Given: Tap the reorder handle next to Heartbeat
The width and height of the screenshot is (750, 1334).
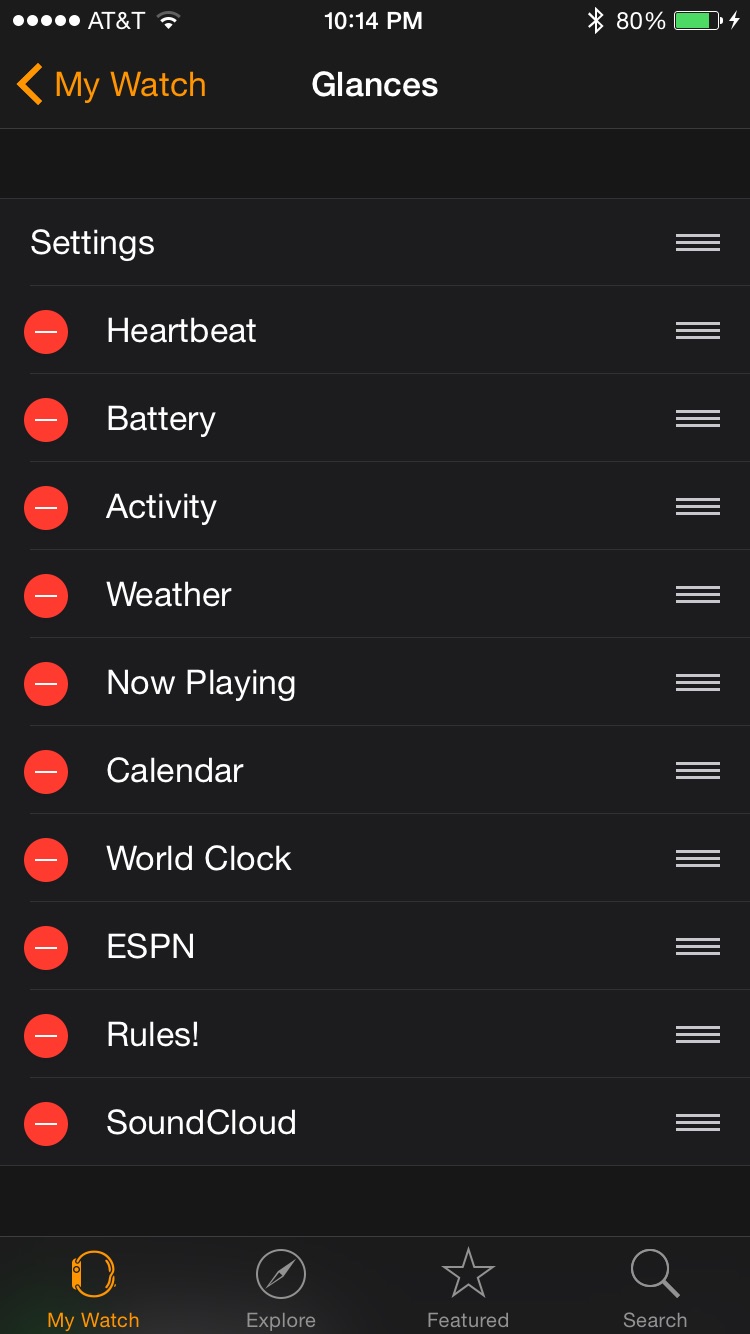Looking at the screenshot, I should (698, 331).
